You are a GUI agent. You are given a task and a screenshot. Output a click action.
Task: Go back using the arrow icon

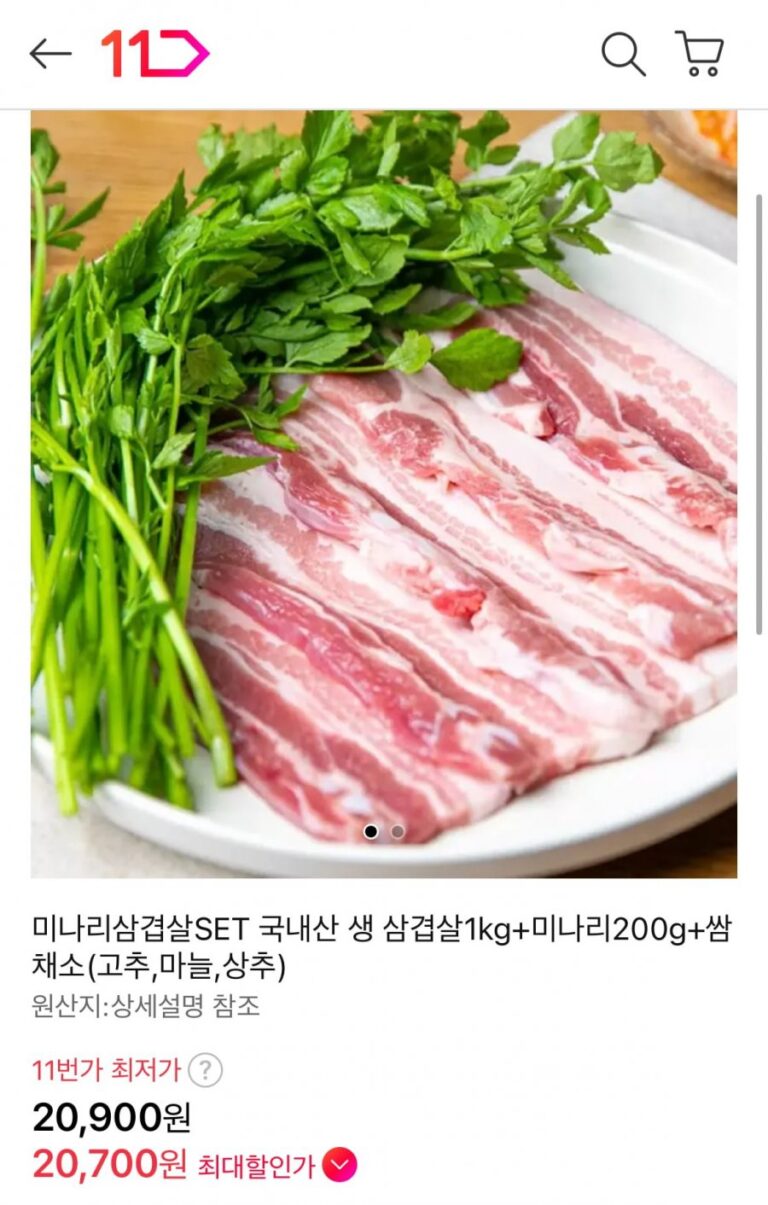point(50,54)
